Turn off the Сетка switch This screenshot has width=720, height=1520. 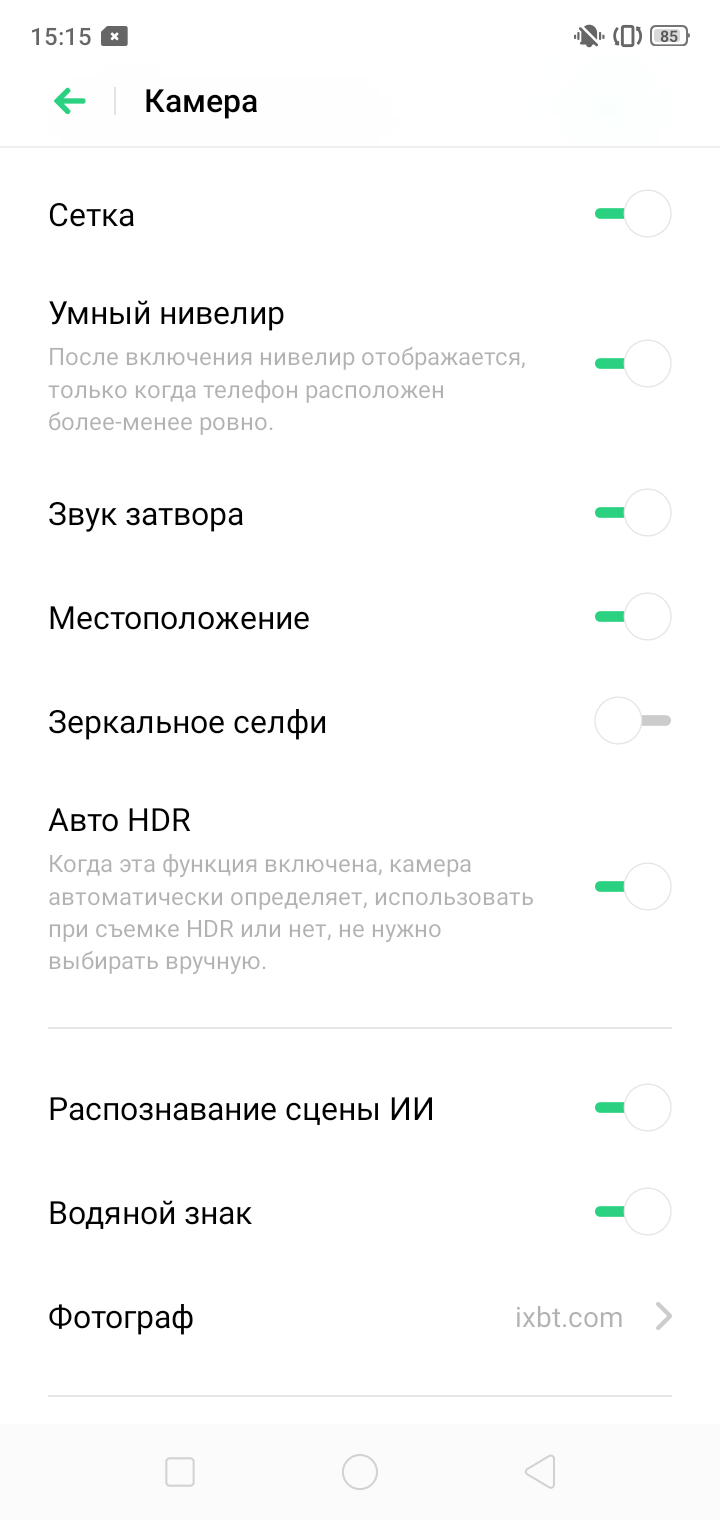point(632,214)
